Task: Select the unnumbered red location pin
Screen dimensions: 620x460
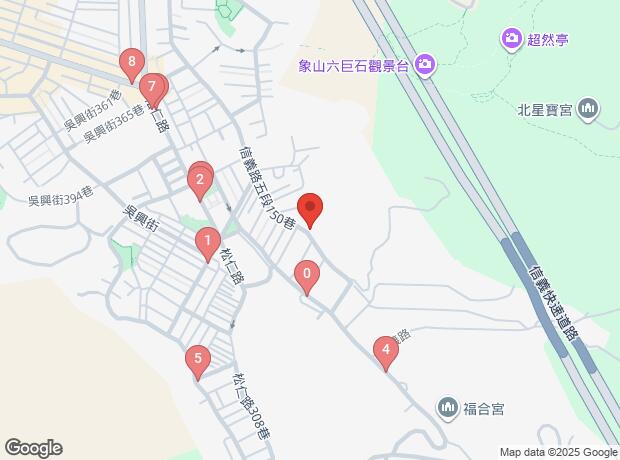Action: click(x=311, y=208)
